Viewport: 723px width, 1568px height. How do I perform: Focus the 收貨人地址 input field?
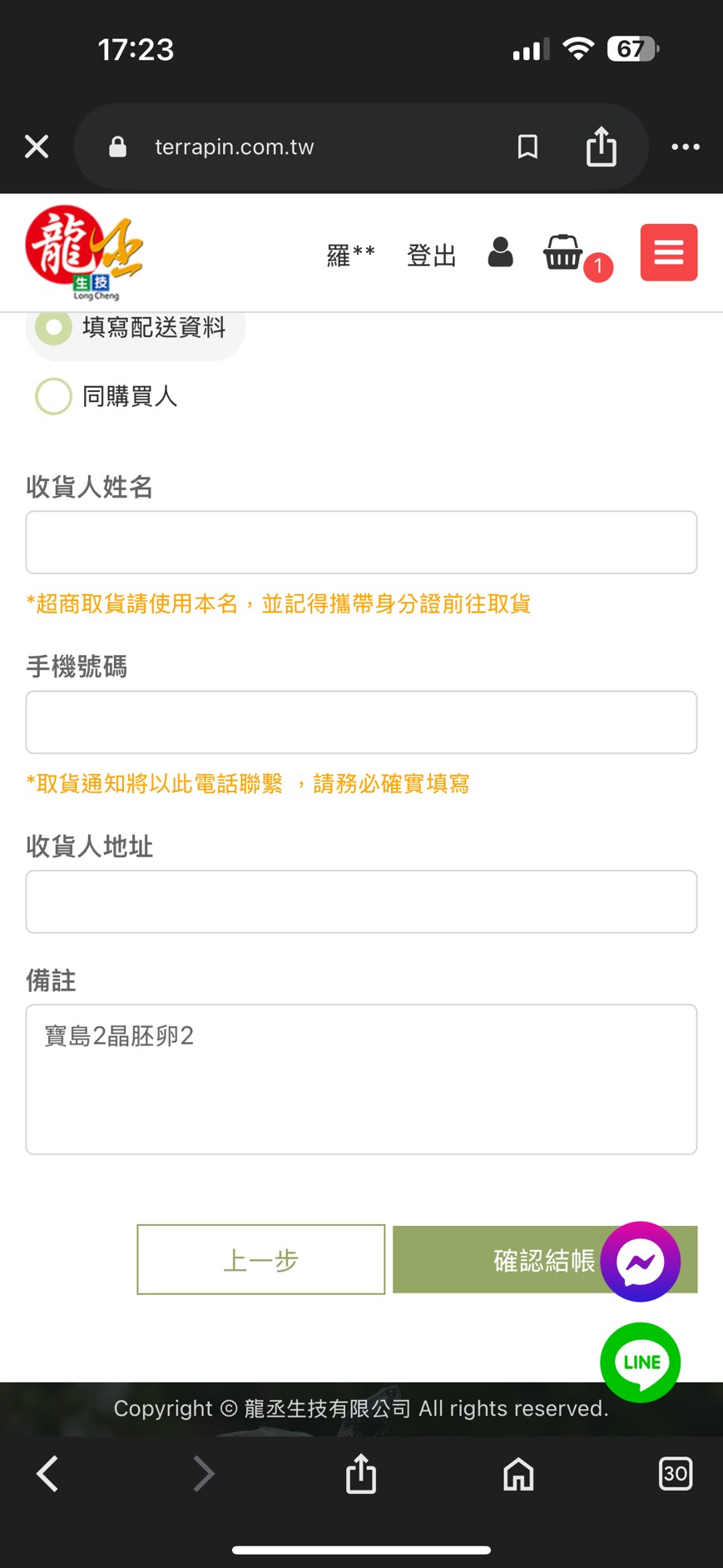point(361,902)
